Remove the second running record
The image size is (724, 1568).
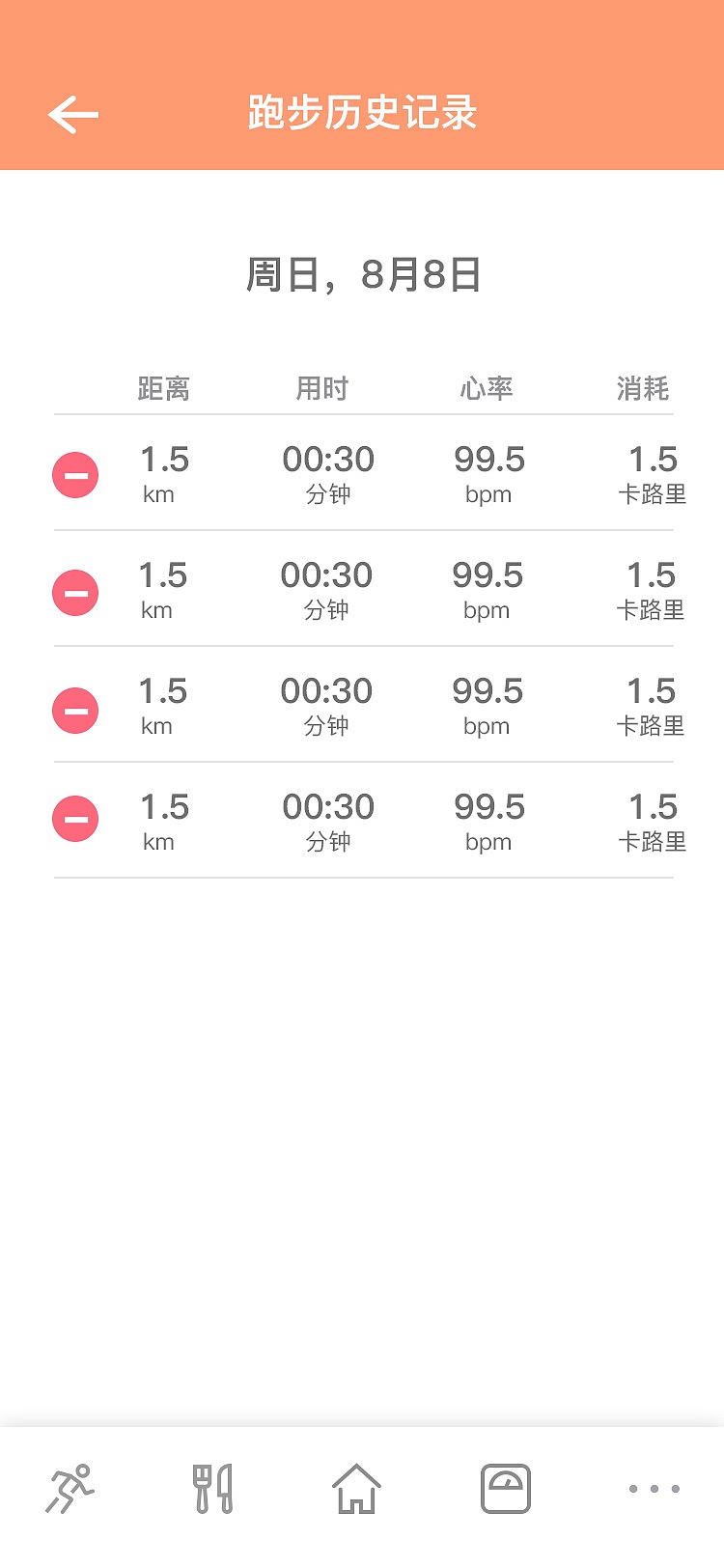(x=75, y=591)
